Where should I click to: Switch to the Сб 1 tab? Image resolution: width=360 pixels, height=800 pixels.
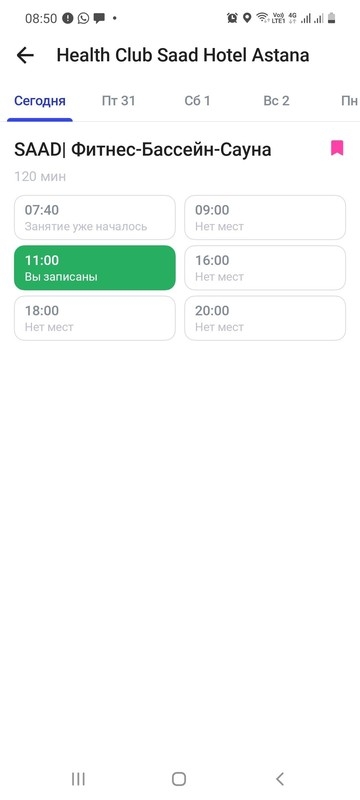coord(197,101)
